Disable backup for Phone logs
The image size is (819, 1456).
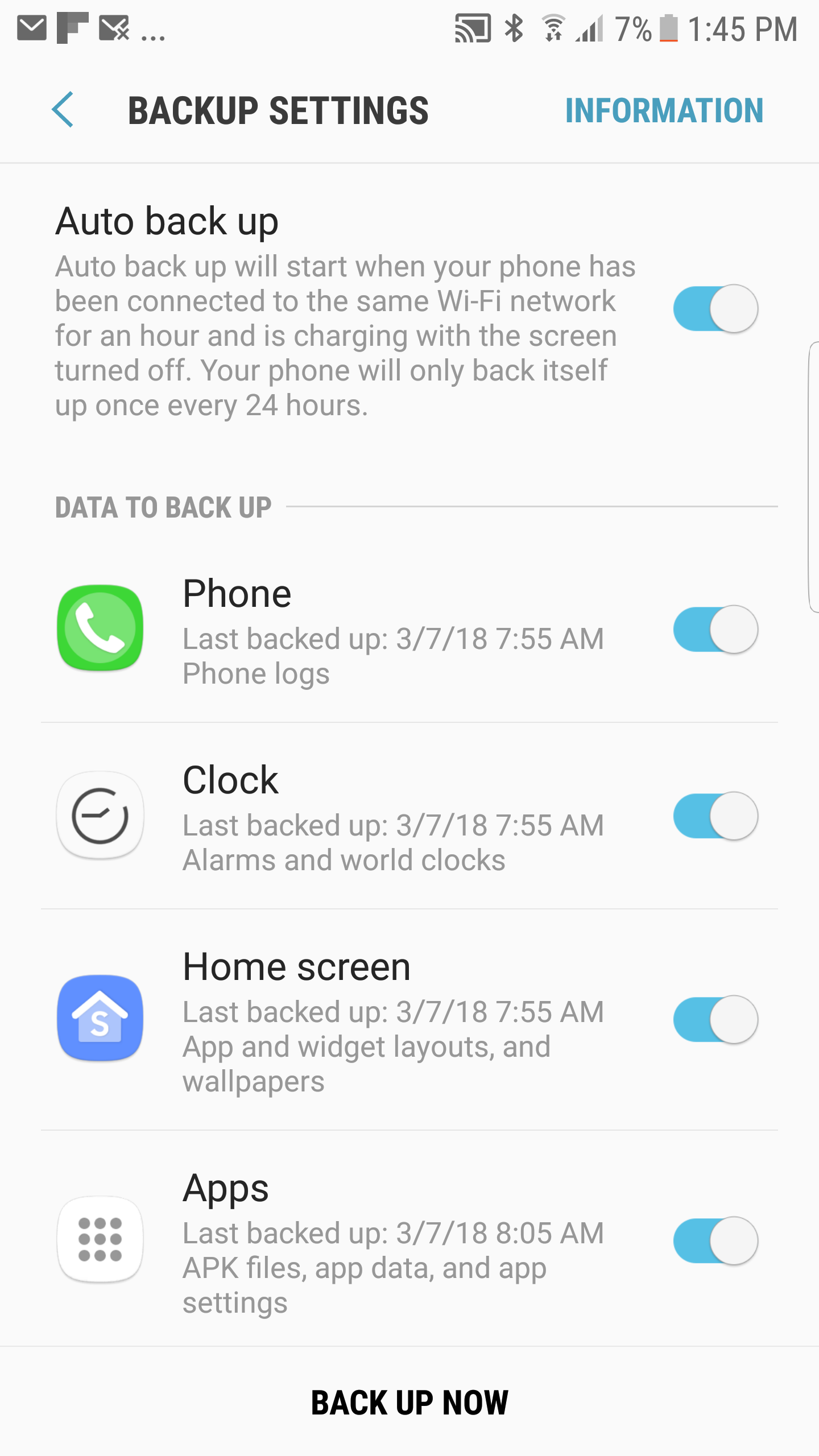click(x=715, y=629)
